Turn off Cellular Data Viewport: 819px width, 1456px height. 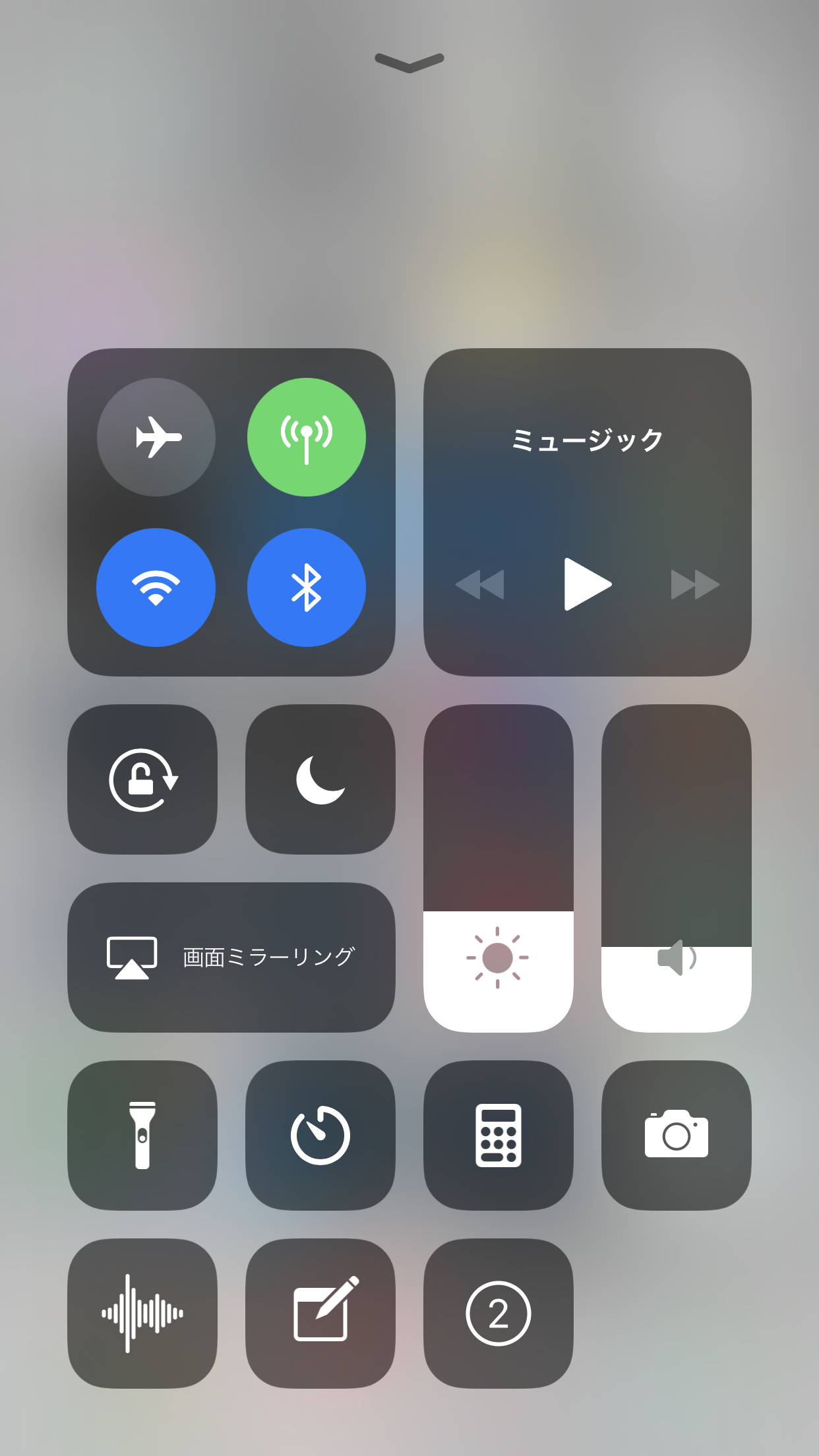(307, 436)
